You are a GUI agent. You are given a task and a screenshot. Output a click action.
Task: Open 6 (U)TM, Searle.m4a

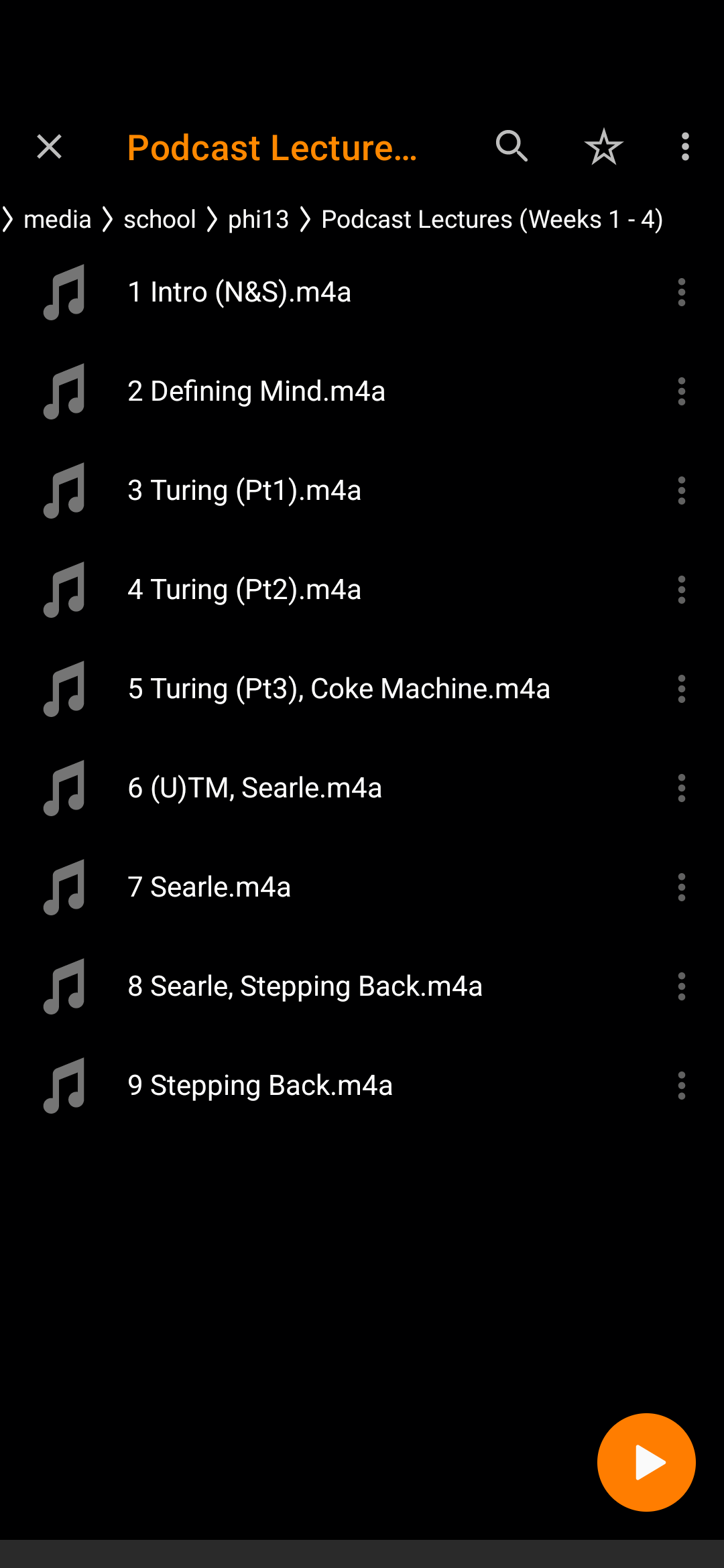coord(362,788)
